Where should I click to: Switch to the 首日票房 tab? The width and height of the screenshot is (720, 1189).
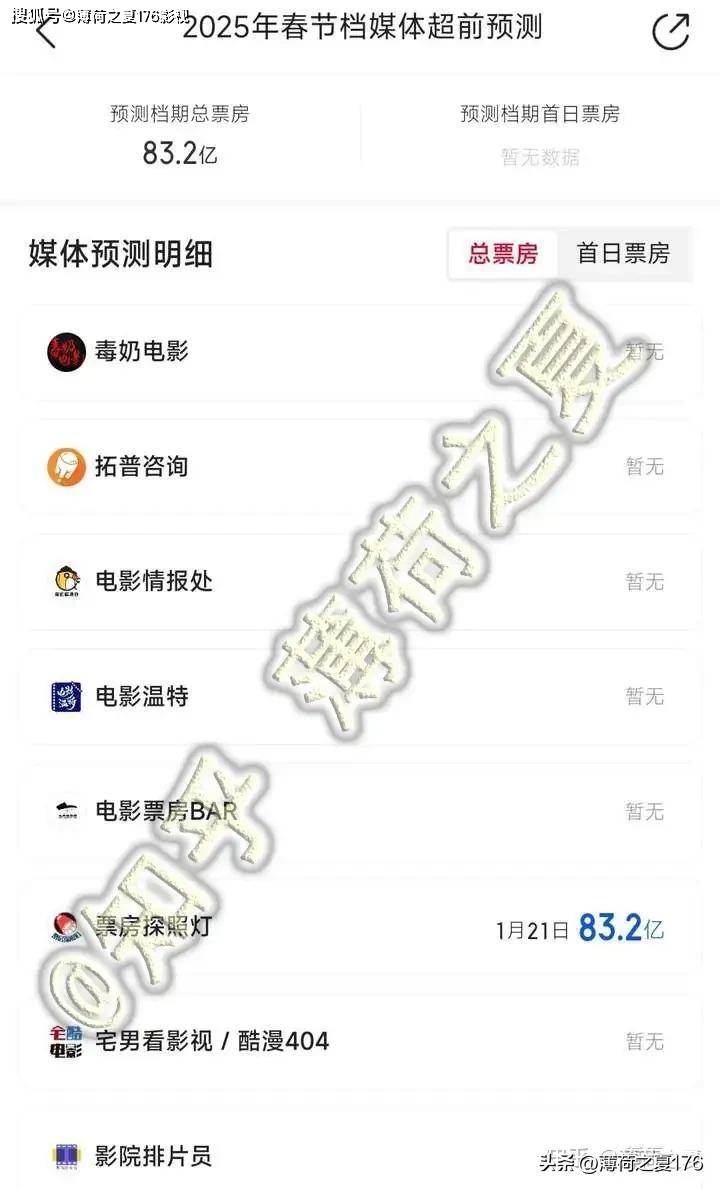[x=623, y=254]
